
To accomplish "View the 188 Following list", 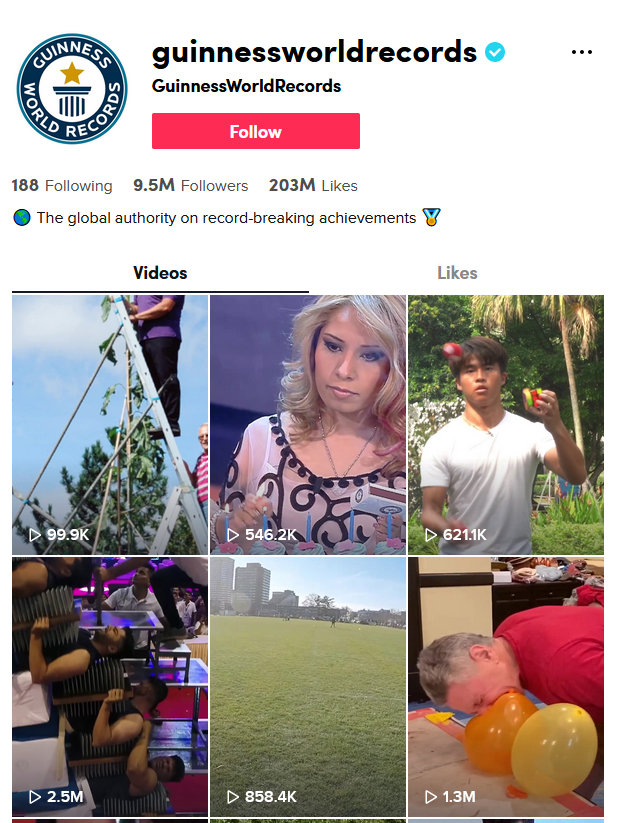I will tap(62, 185).
